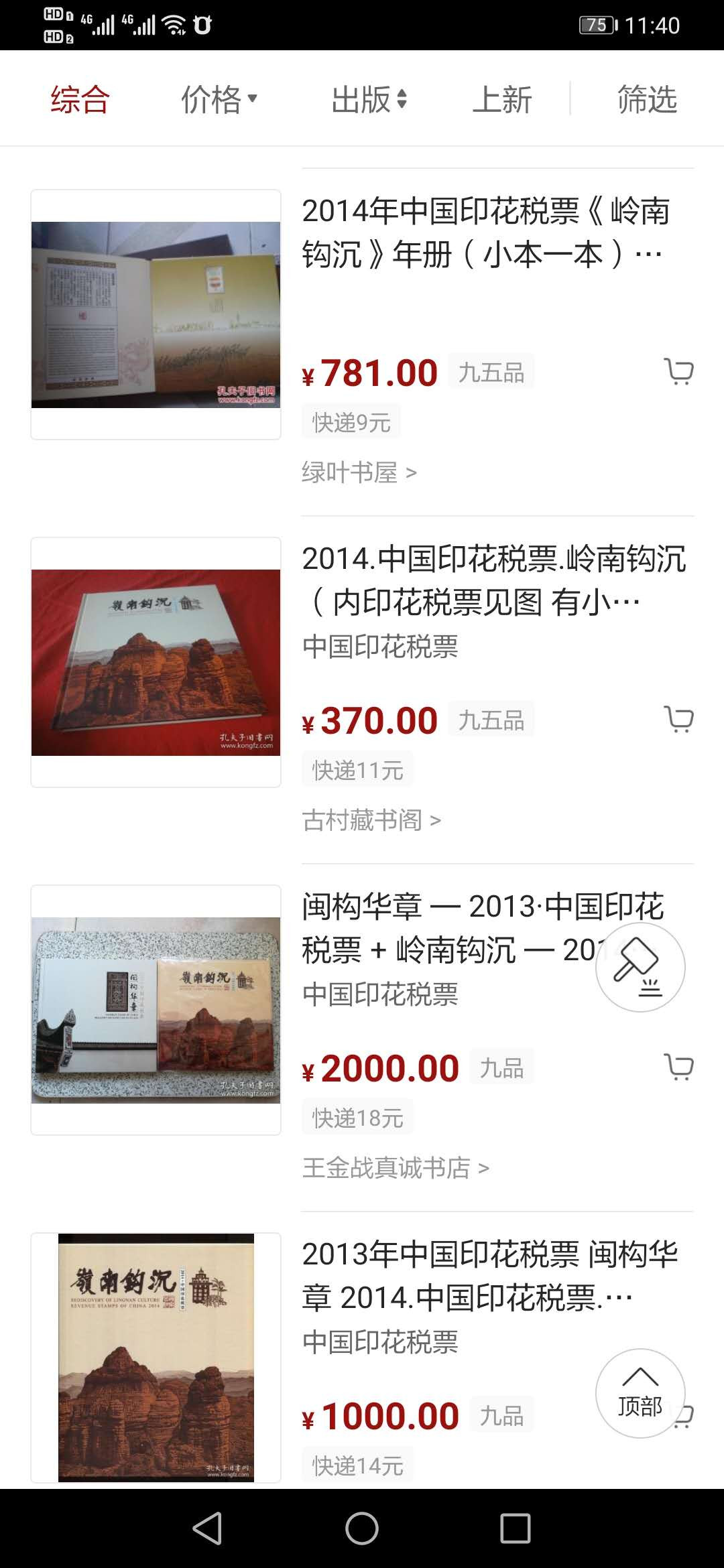This screenshot has height=1568, width=724.
Task: Add the ¥781.00 item to cart
Action: [678, 371]
